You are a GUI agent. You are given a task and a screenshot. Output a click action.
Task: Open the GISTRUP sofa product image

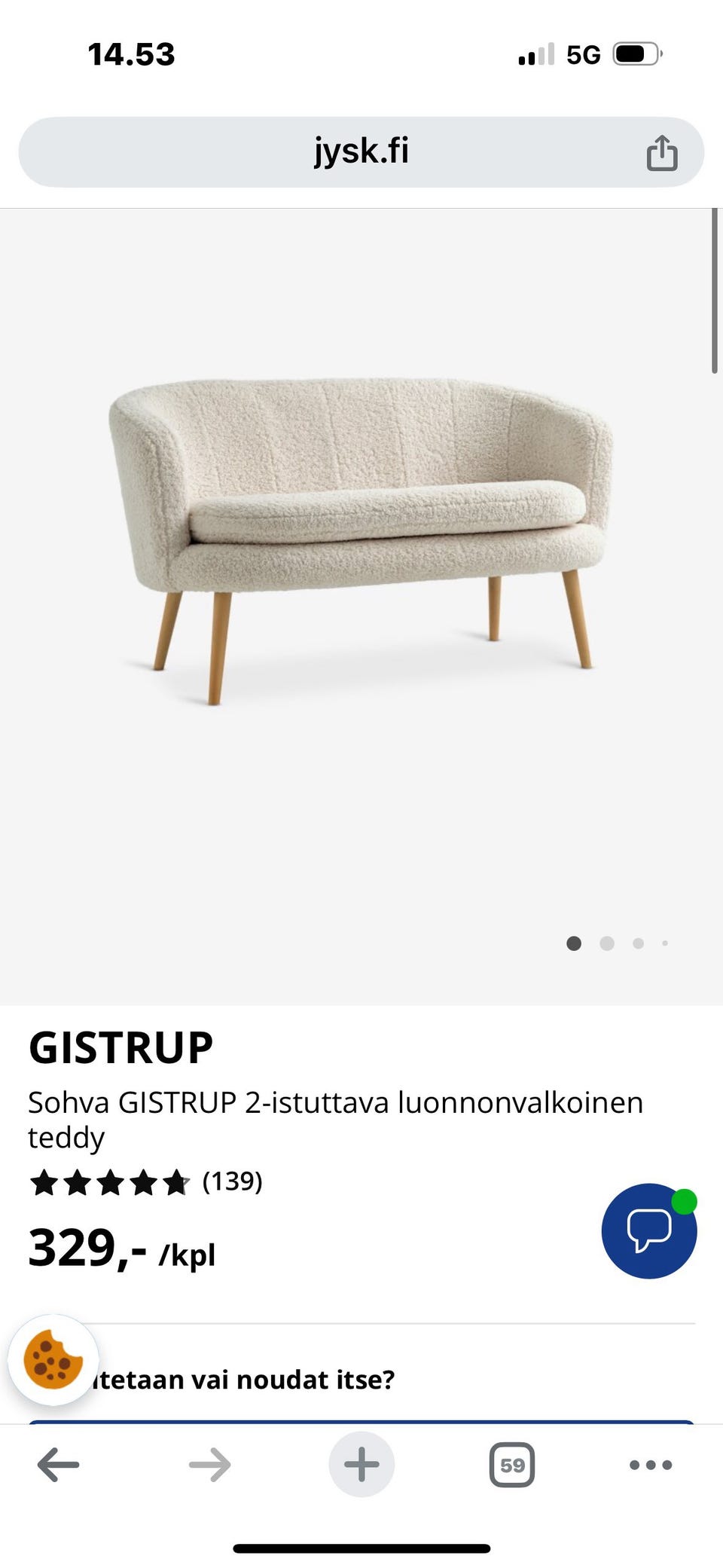[360, 539]
